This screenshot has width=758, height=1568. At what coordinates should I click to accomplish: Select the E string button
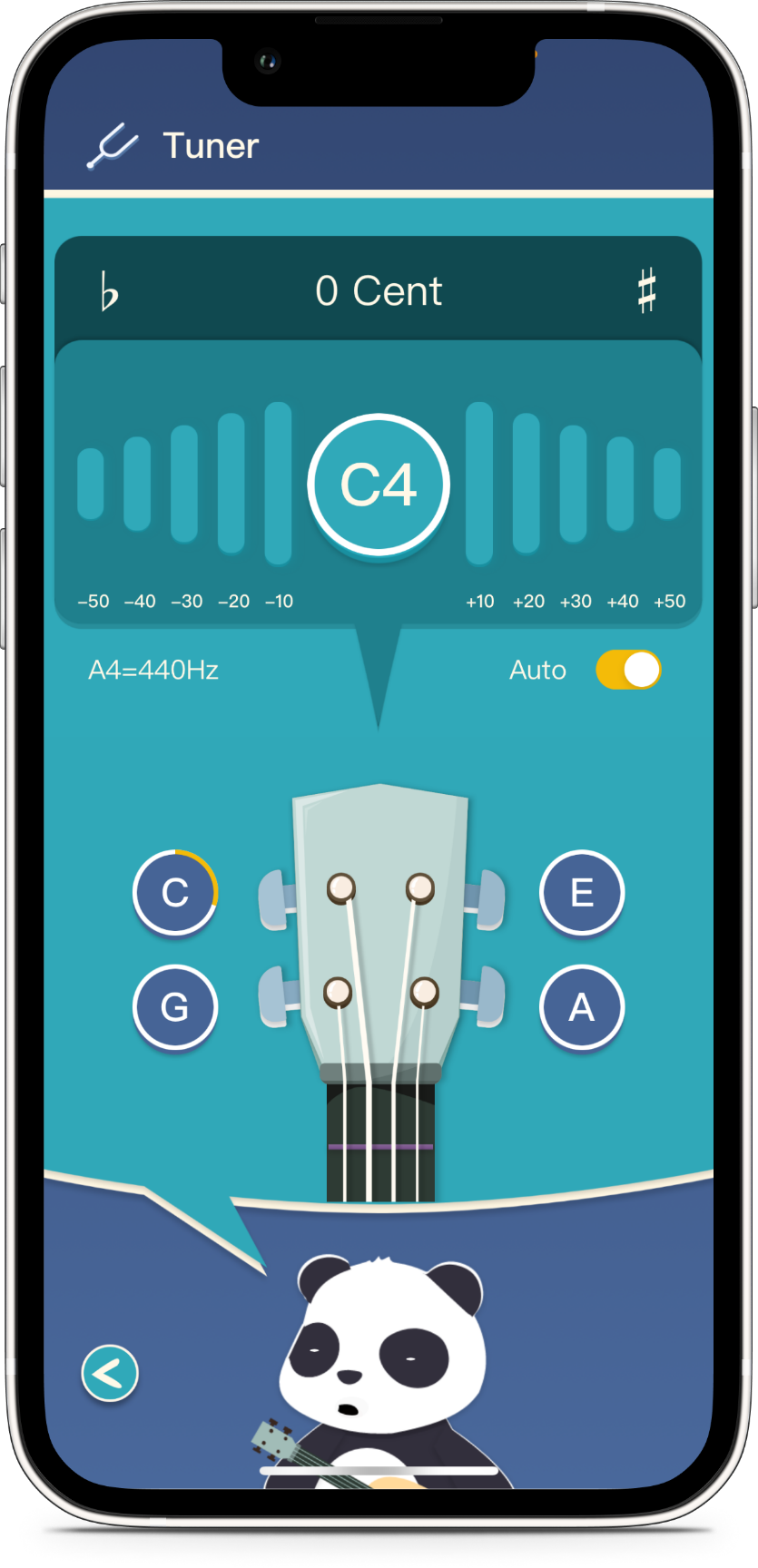(582, 893)
